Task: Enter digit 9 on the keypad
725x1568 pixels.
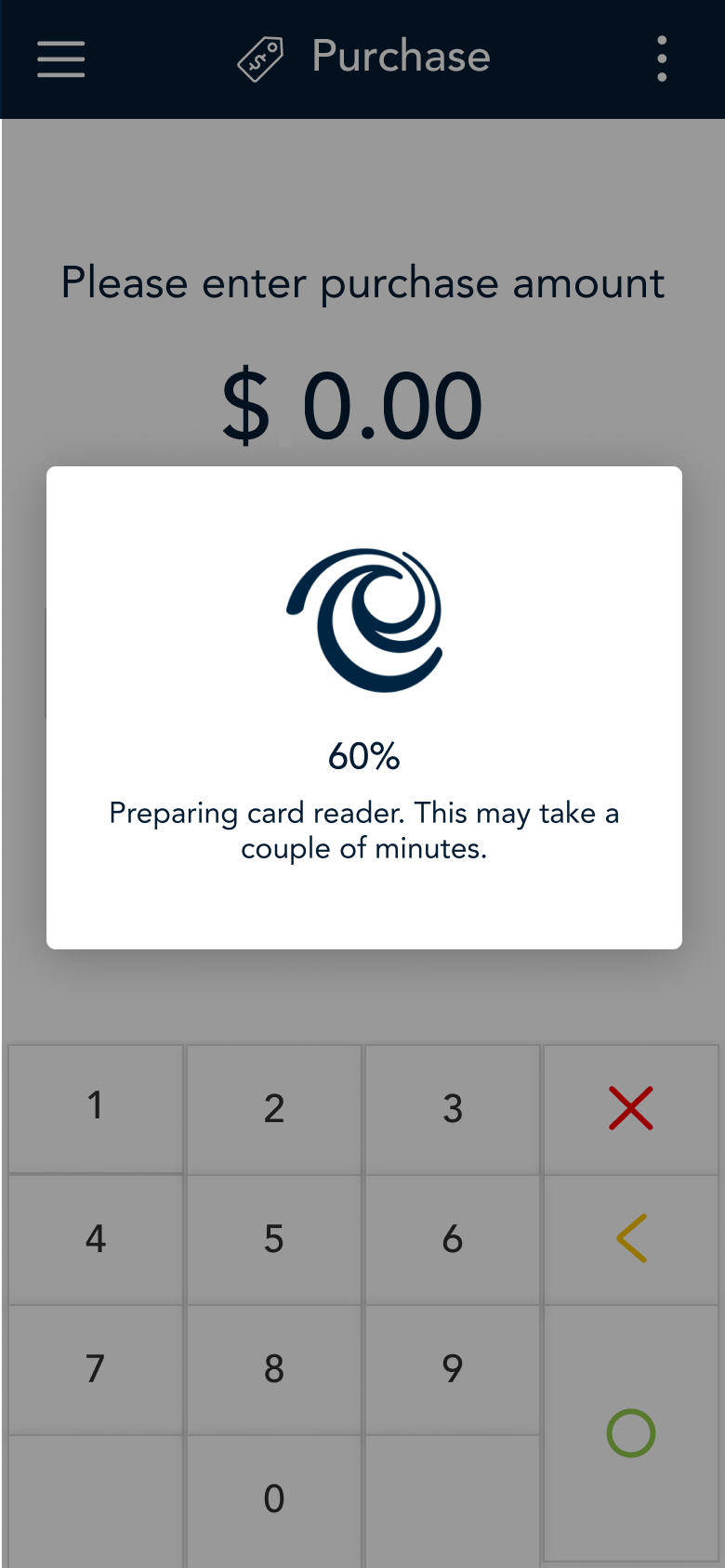Action: (453, 1369)
